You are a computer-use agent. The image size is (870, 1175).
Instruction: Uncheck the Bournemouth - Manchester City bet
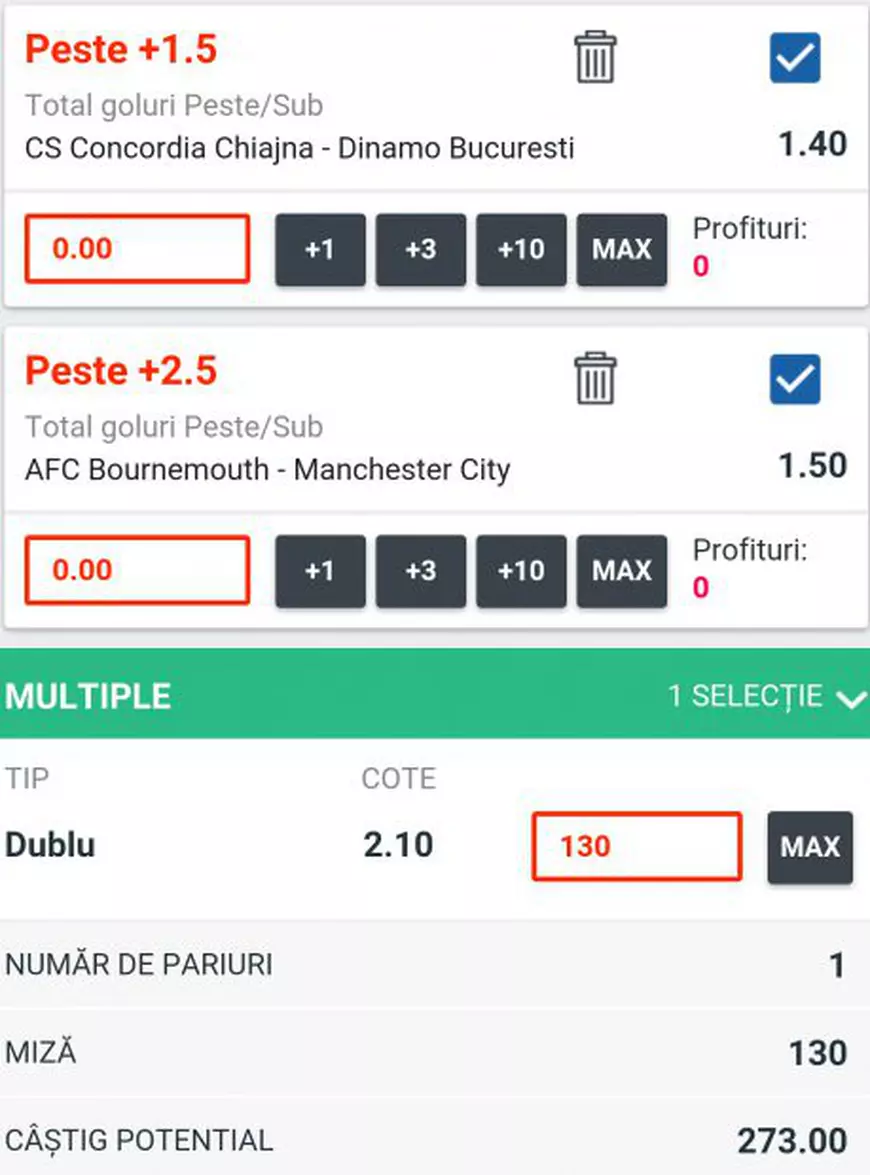[x=795, y=379]
